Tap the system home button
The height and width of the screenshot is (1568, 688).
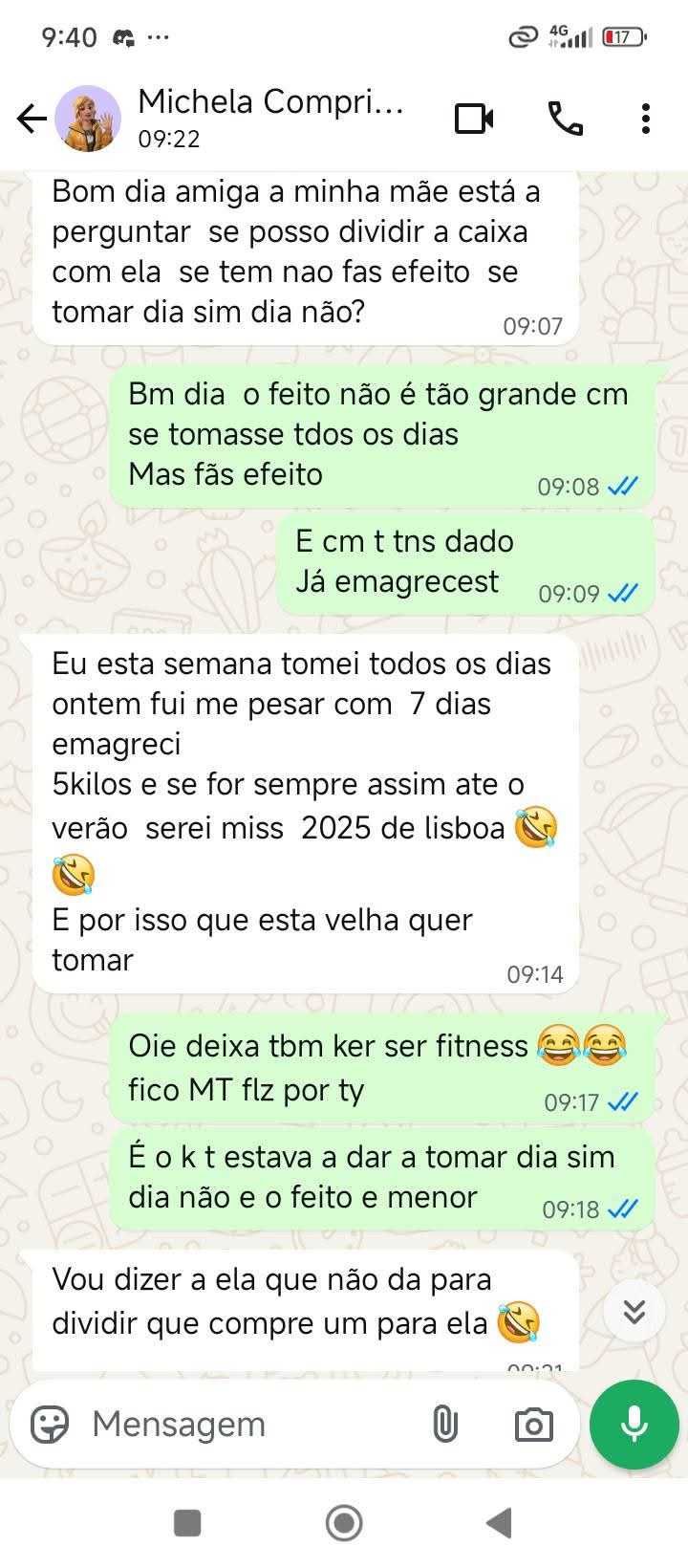point(344,1522)
